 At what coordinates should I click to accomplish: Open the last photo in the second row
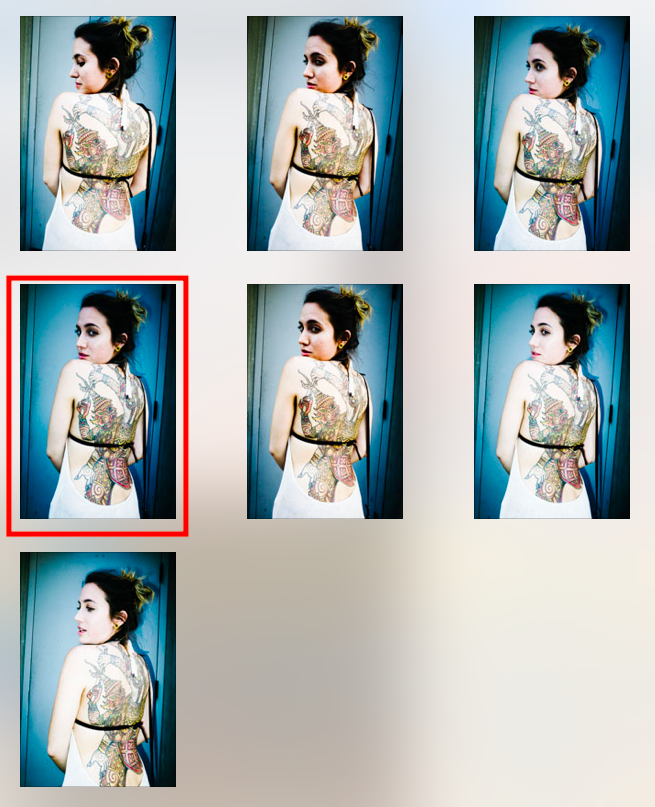[552, 401]
